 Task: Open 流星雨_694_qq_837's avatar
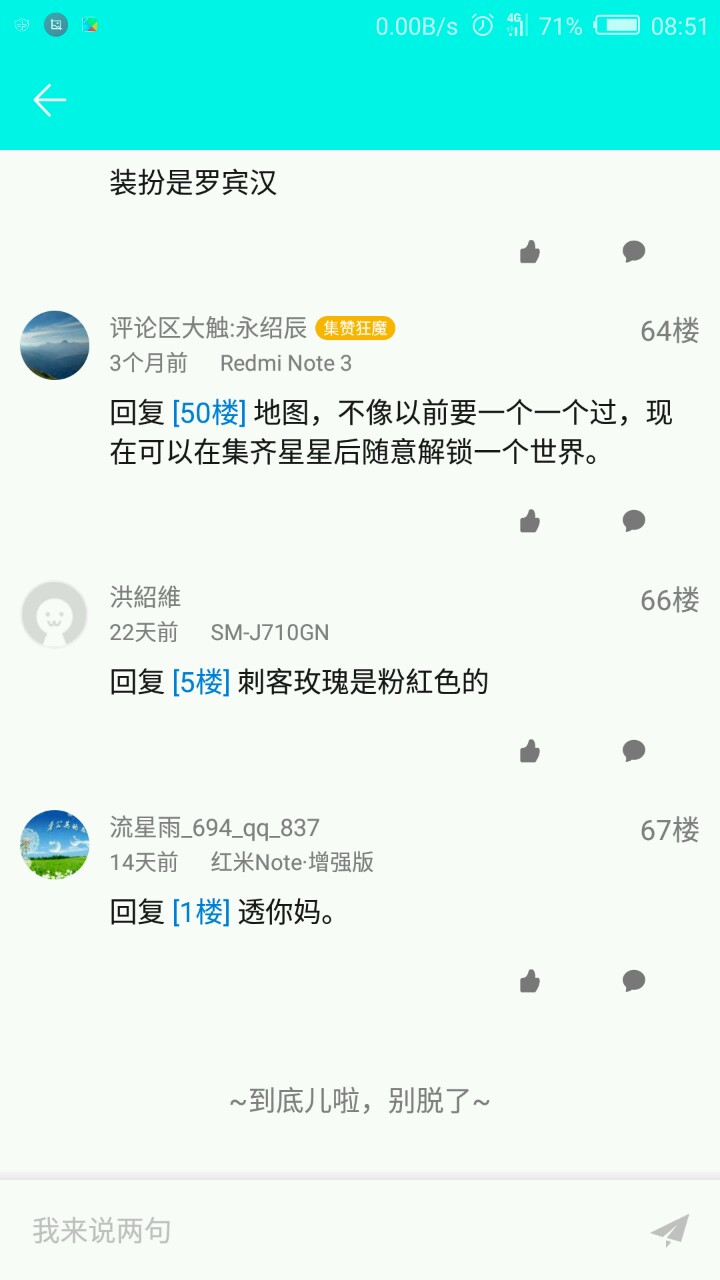point(55,844)
